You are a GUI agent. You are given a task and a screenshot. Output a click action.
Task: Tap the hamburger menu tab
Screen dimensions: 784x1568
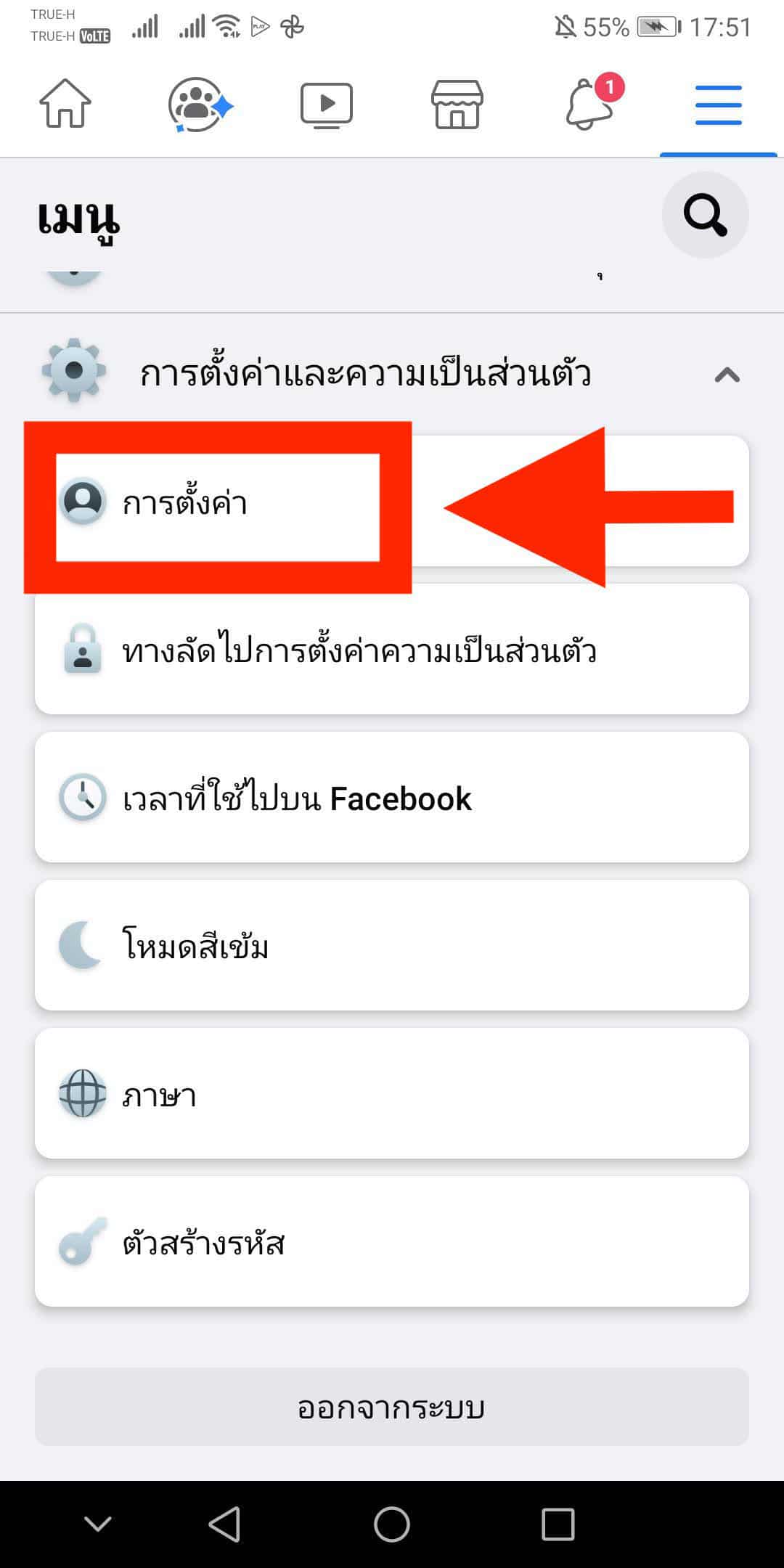(719, 105)
